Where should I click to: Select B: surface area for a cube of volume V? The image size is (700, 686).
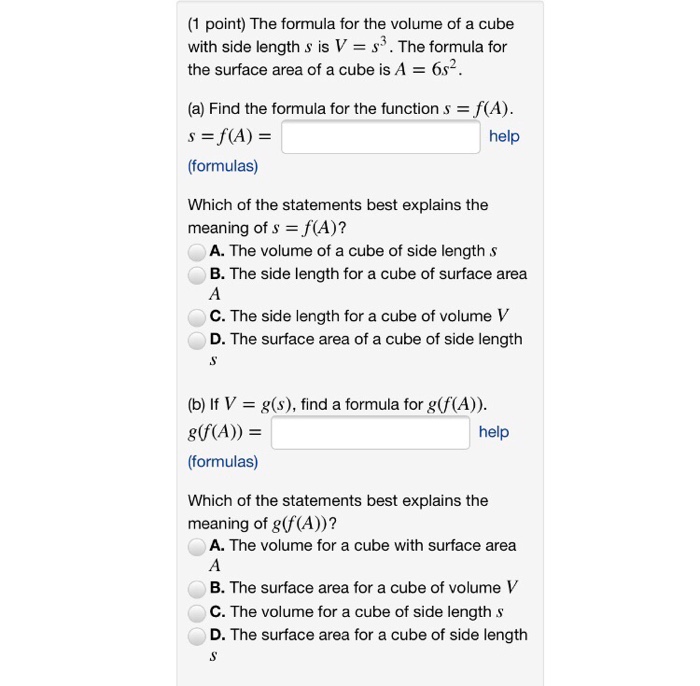point(198,590)
